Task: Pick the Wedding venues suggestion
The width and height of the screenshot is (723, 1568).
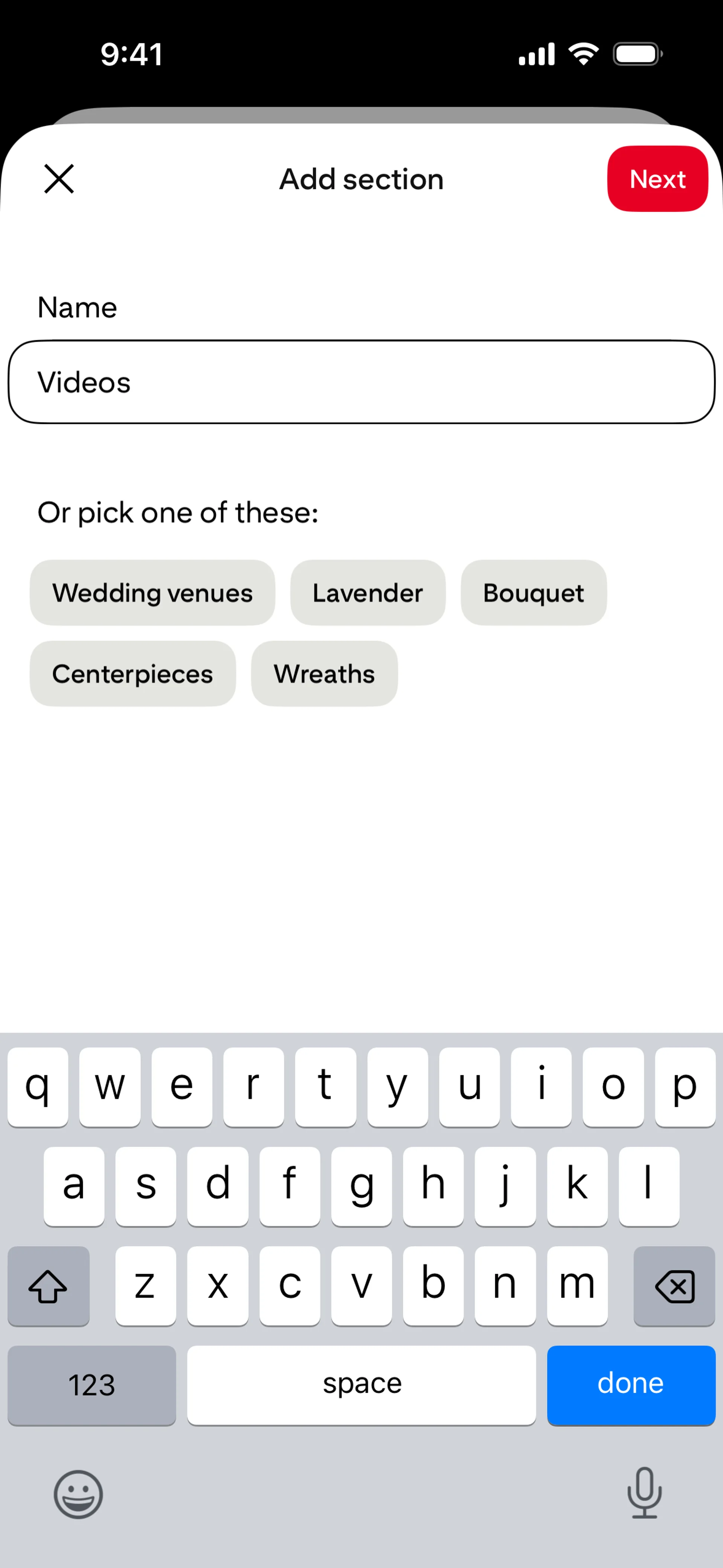Action: [152, 593]
